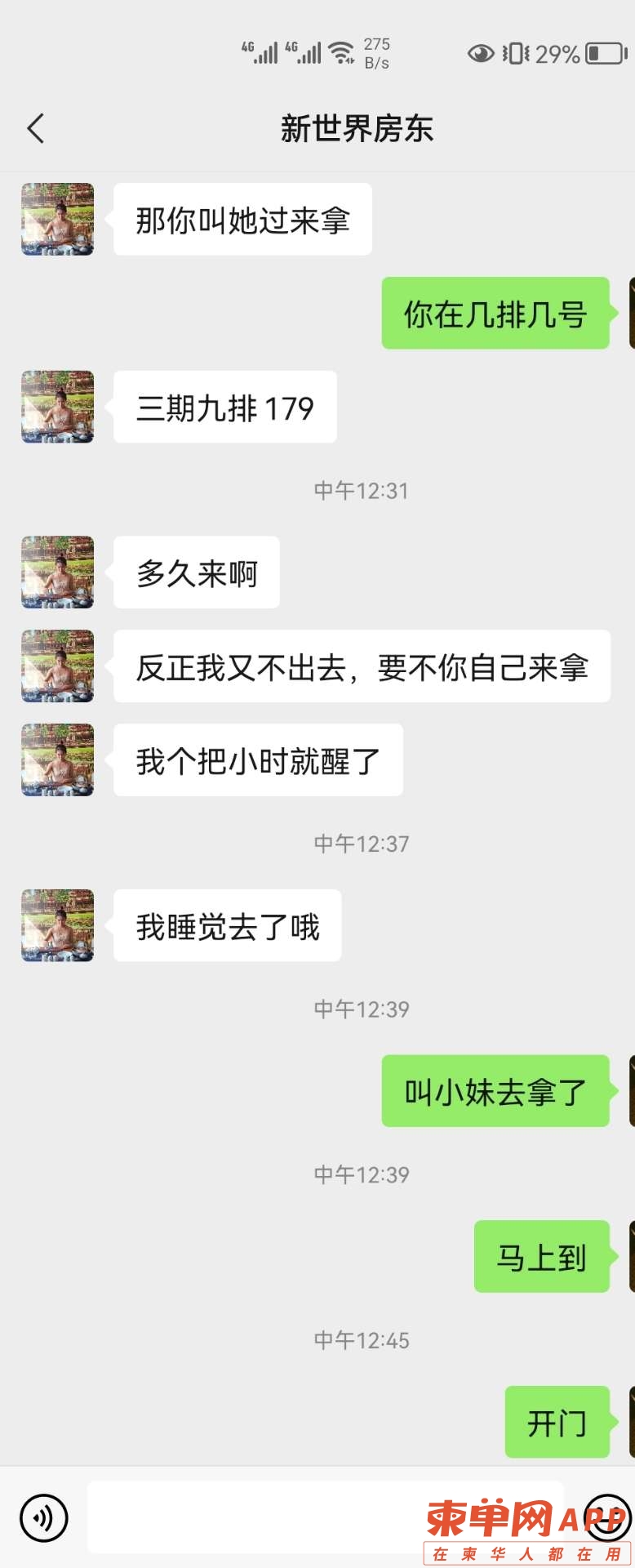Open profile avatar beside 我睡觉去了哦
Viewport: 635px width, 1568px height.
coord(57,925)
